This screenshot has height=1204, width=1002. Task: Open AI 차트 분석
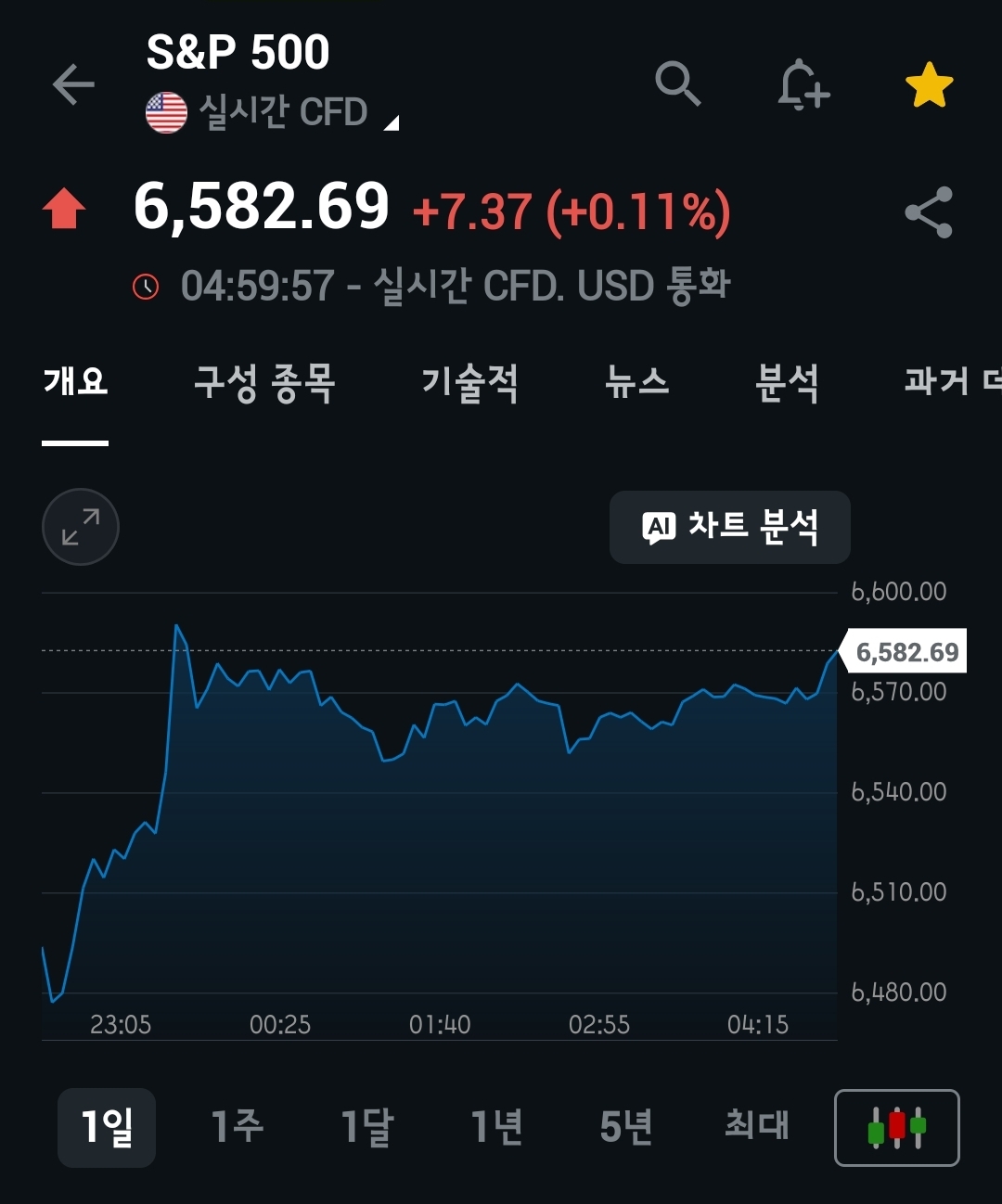click(x=730, y=527)
